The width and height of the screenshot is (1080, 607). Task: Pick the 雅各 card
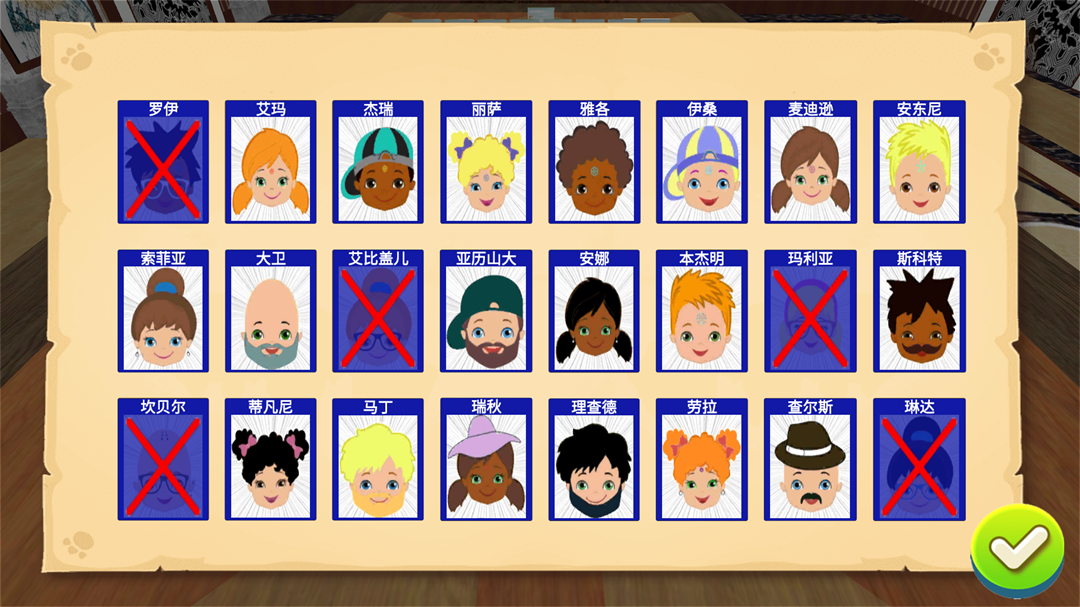[594, 162]
